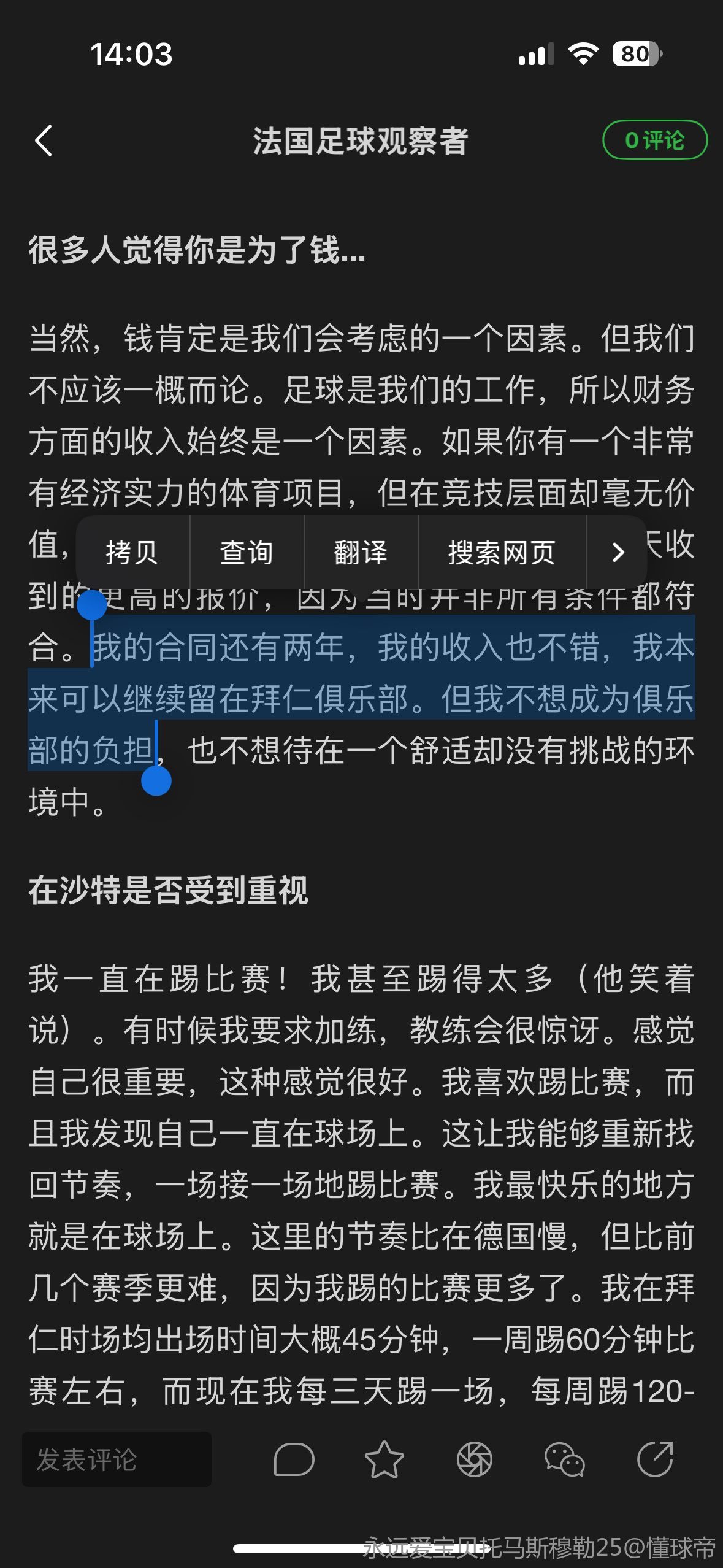Screen dimensions: 723x1568
Task: Go back using the top-left arrow
Action: click(x=44, y=141)
